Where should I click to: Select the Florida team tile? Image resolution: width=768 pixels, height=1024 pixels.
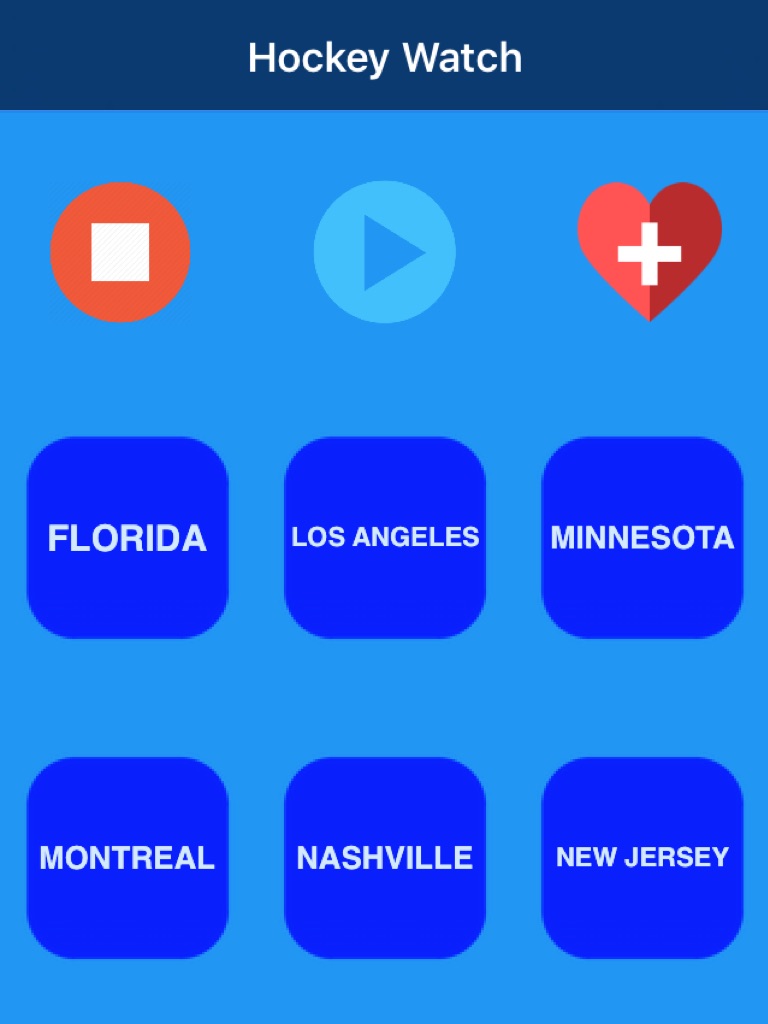128,538
